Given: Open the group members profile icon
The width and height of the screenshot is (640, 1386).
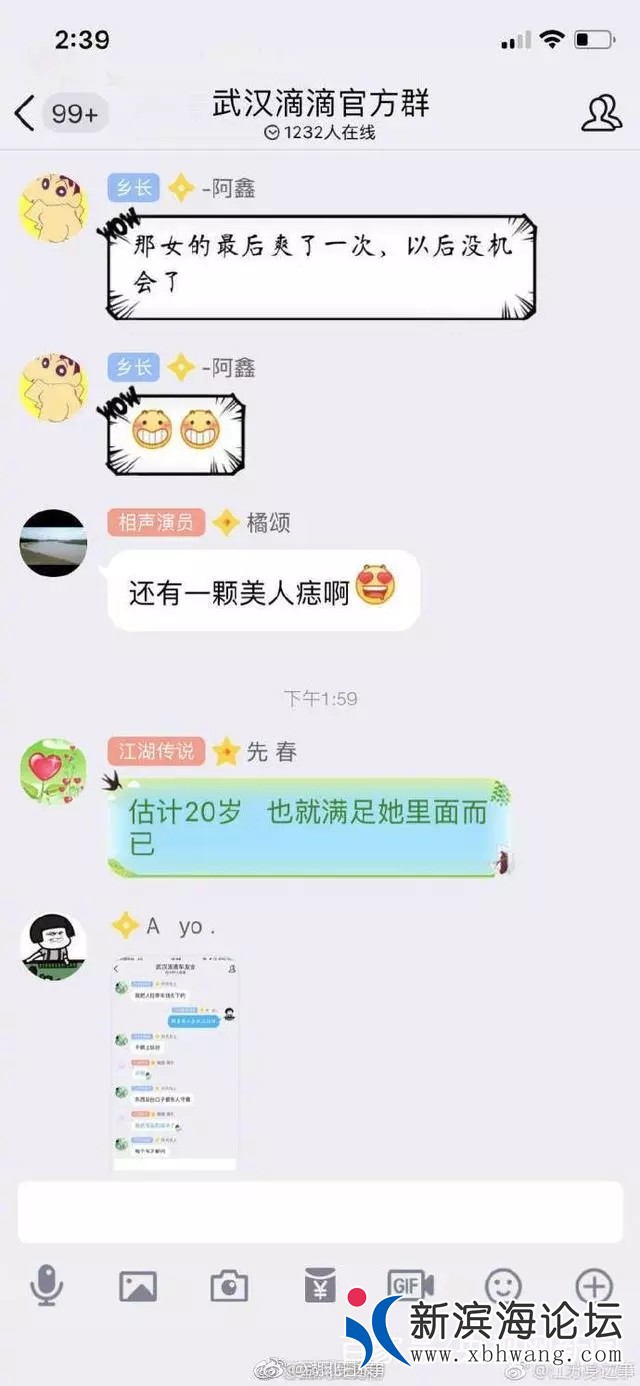Looking at the screenshot, I should [x=601, y=113].
